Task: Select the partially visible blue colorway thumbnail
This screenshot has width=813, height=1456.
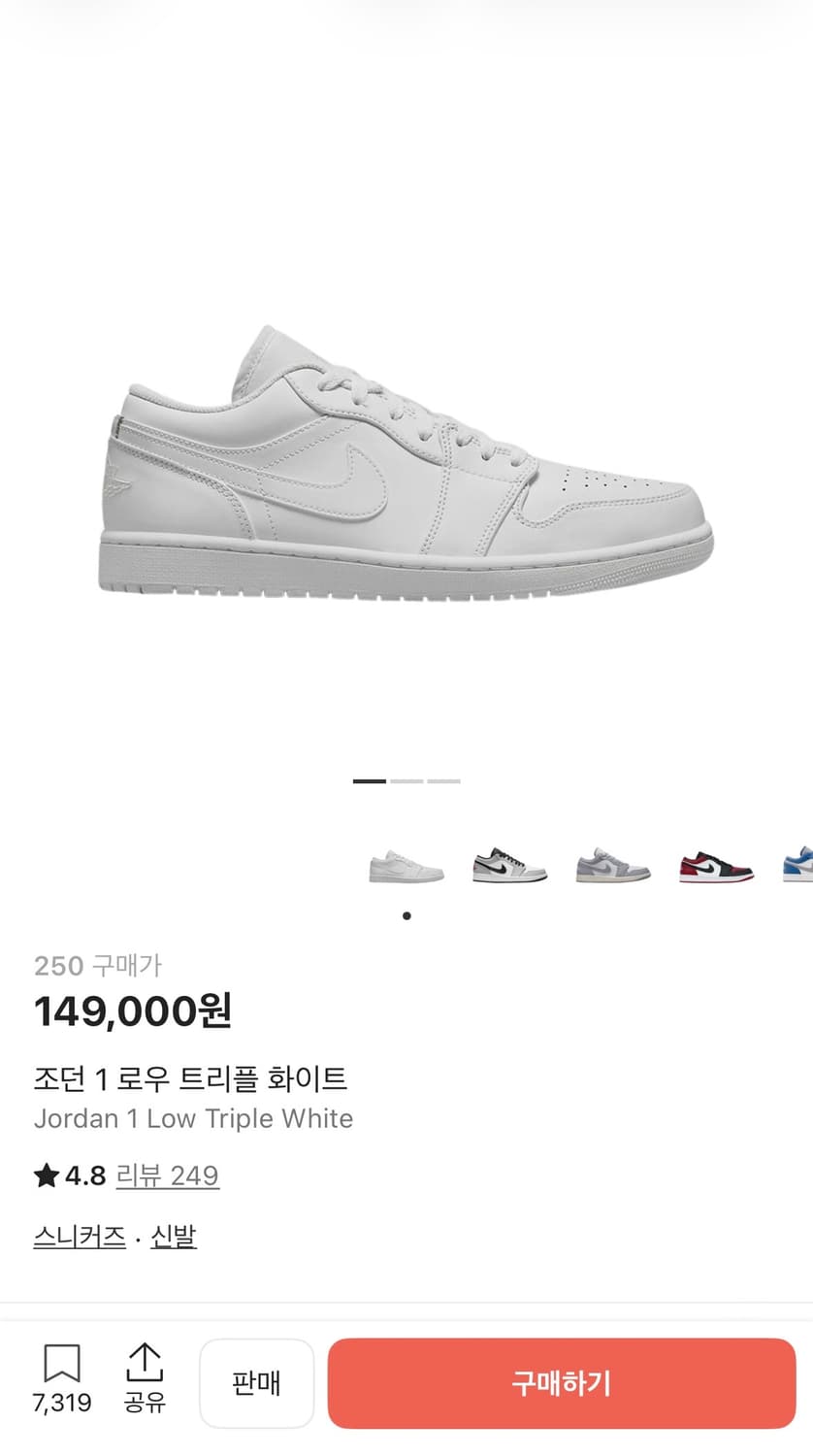Action: pyautogui.click(x=798, y=867)
